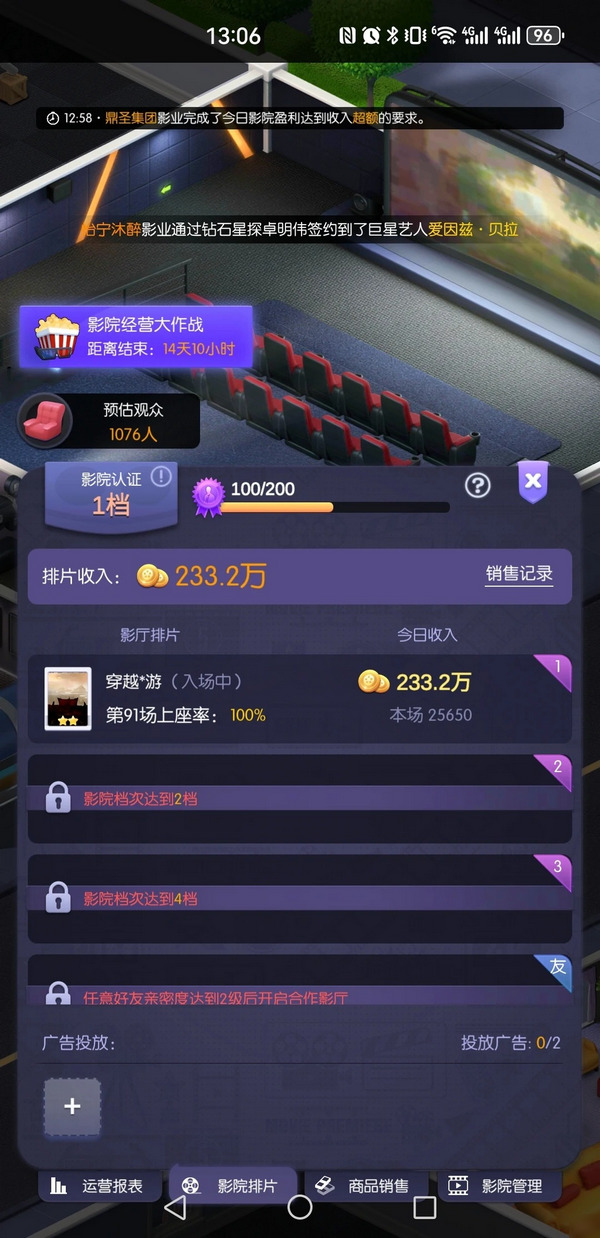Open the question mark help icon
600x1238 pixels.
(478, 486)
